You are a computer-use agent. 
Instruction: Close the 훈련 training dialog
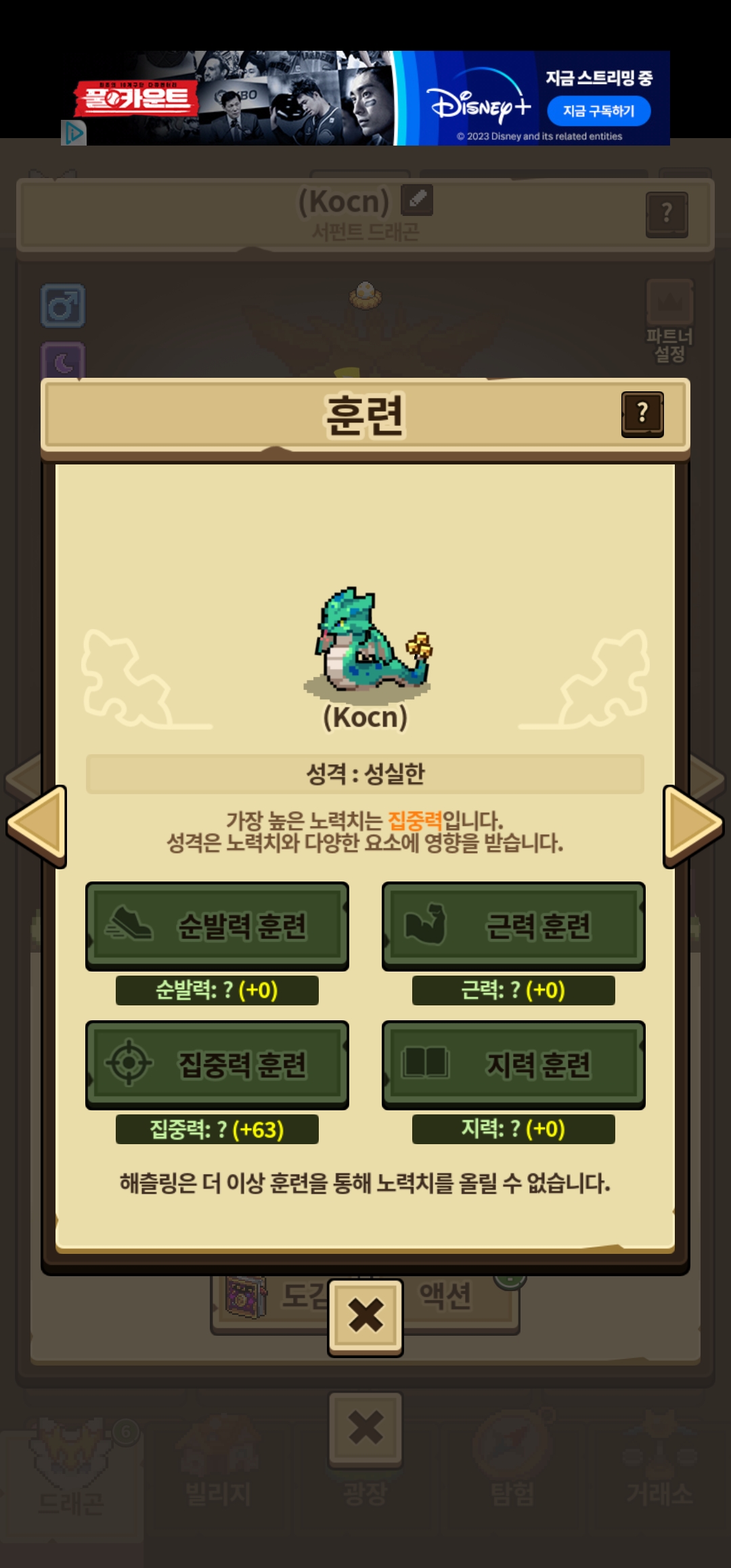[x=365, y=1317]
